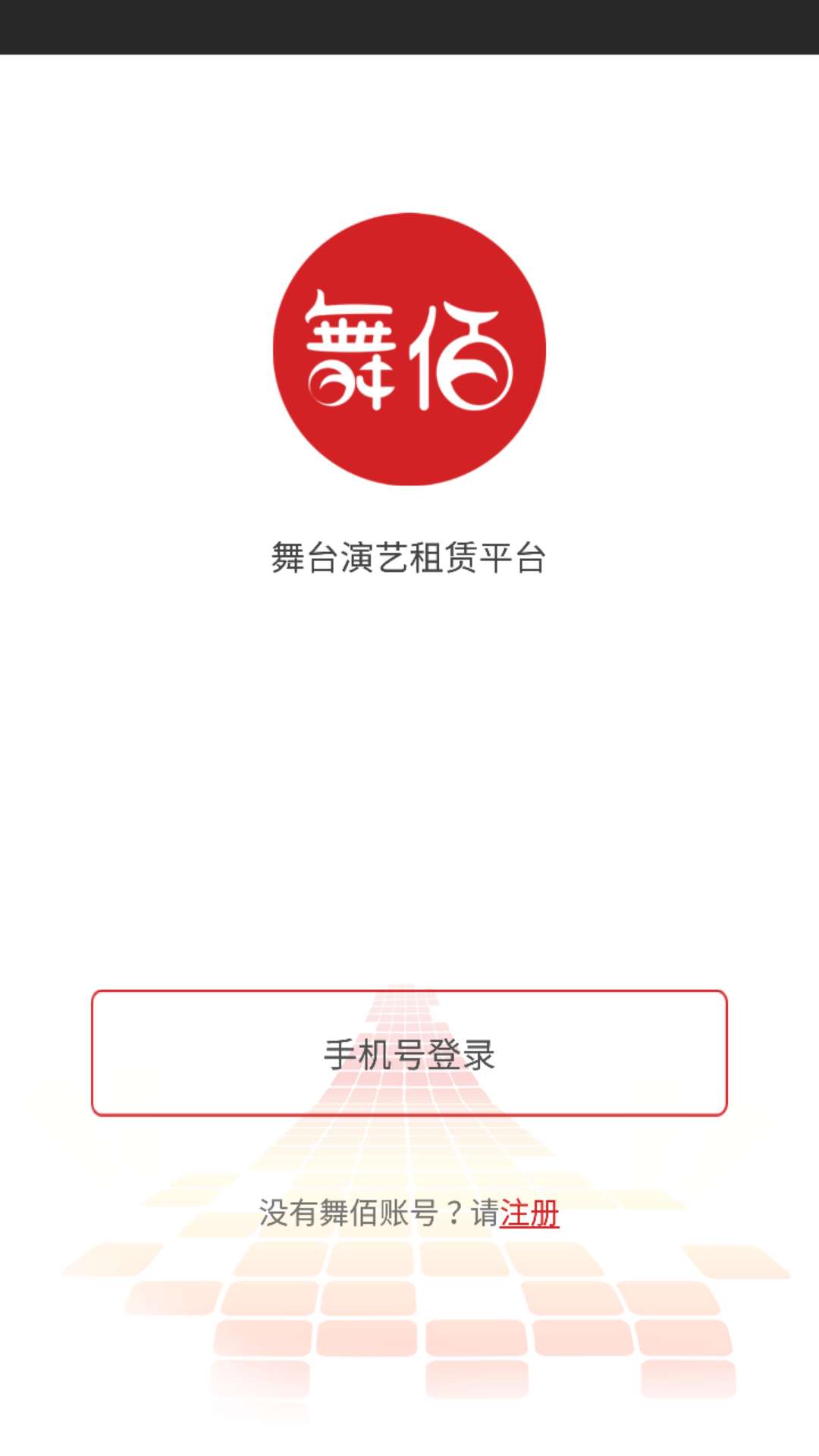Viewport: 819px width, 1456px height.
Task: Tap the 手机号登录 button
Action: click(x=409, y=1053)
